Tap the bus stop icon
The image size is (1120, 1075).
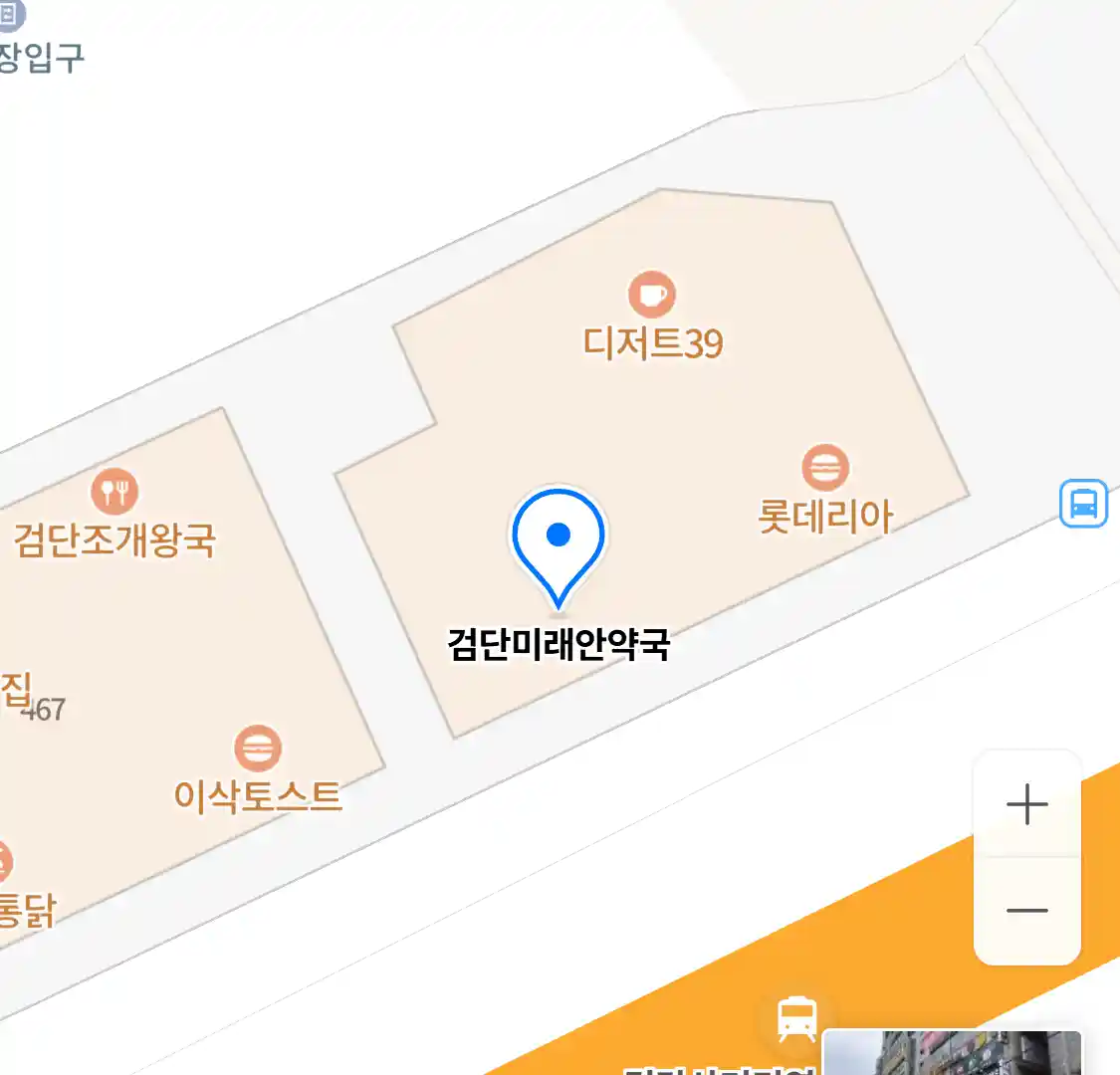(x=1083, y=503)
